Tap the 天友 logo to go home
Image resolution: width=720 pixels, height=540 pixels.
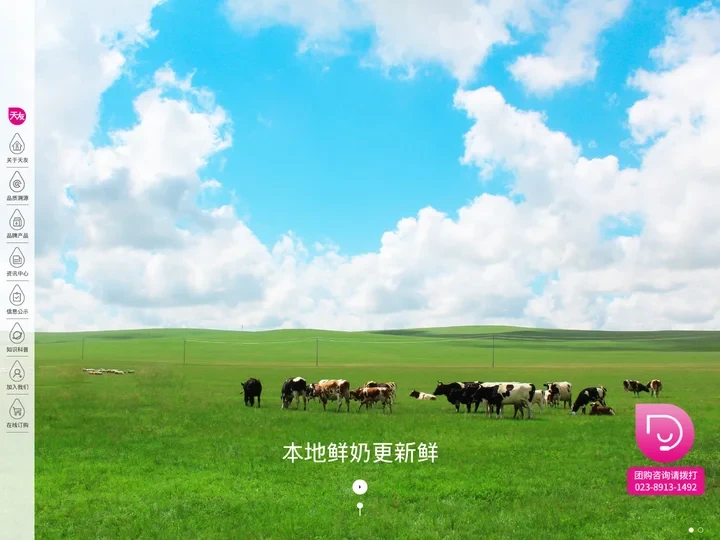coord(17,115)
